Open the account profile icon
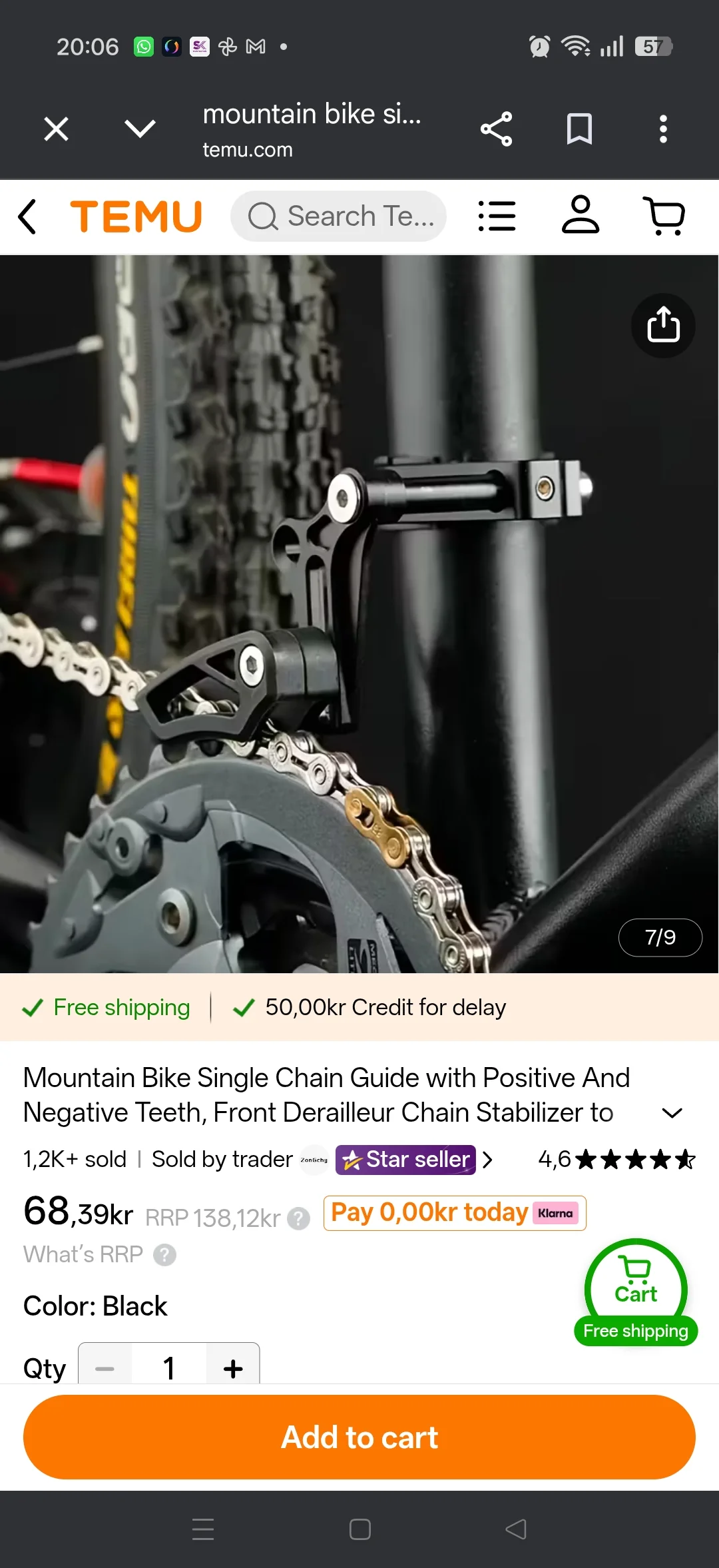The image size is (719, 1568). [x=581, y=215]
